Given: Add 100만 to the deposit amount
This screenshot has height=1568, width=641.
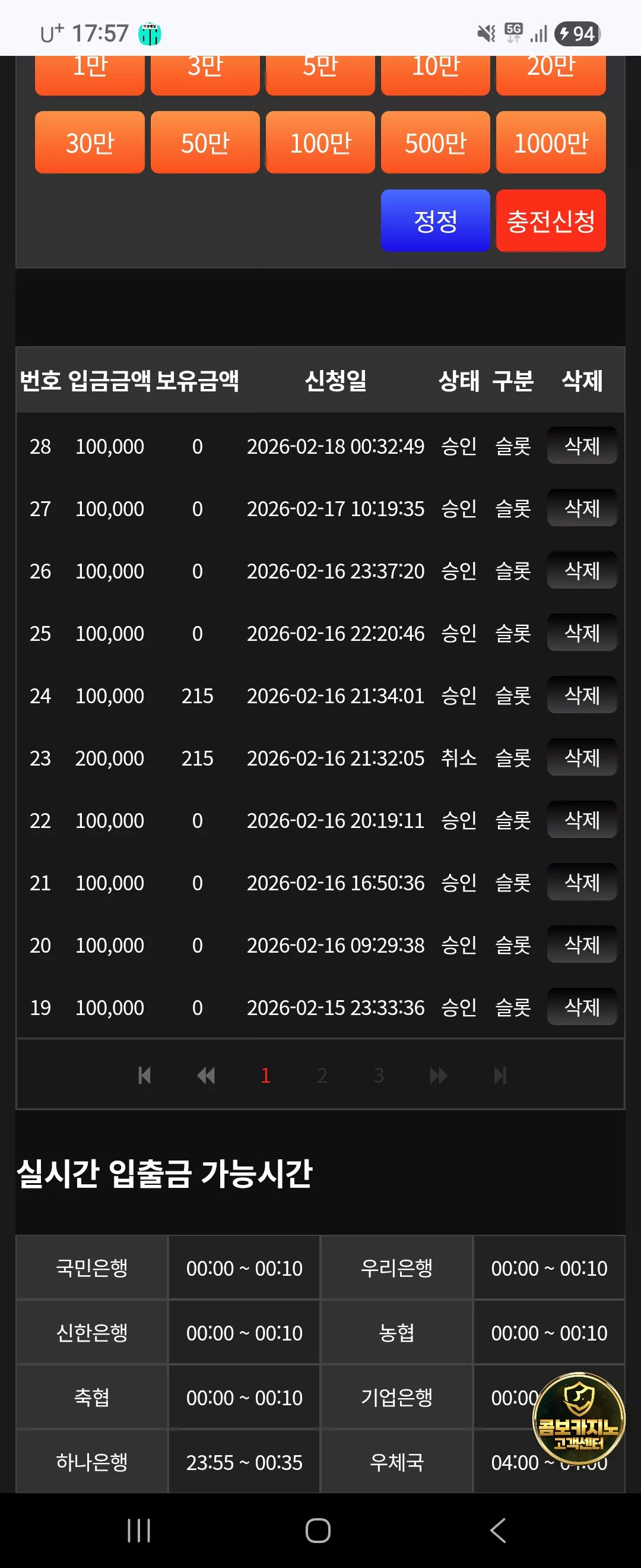Looking at the screenshot, I should click(x=320, y=143).
